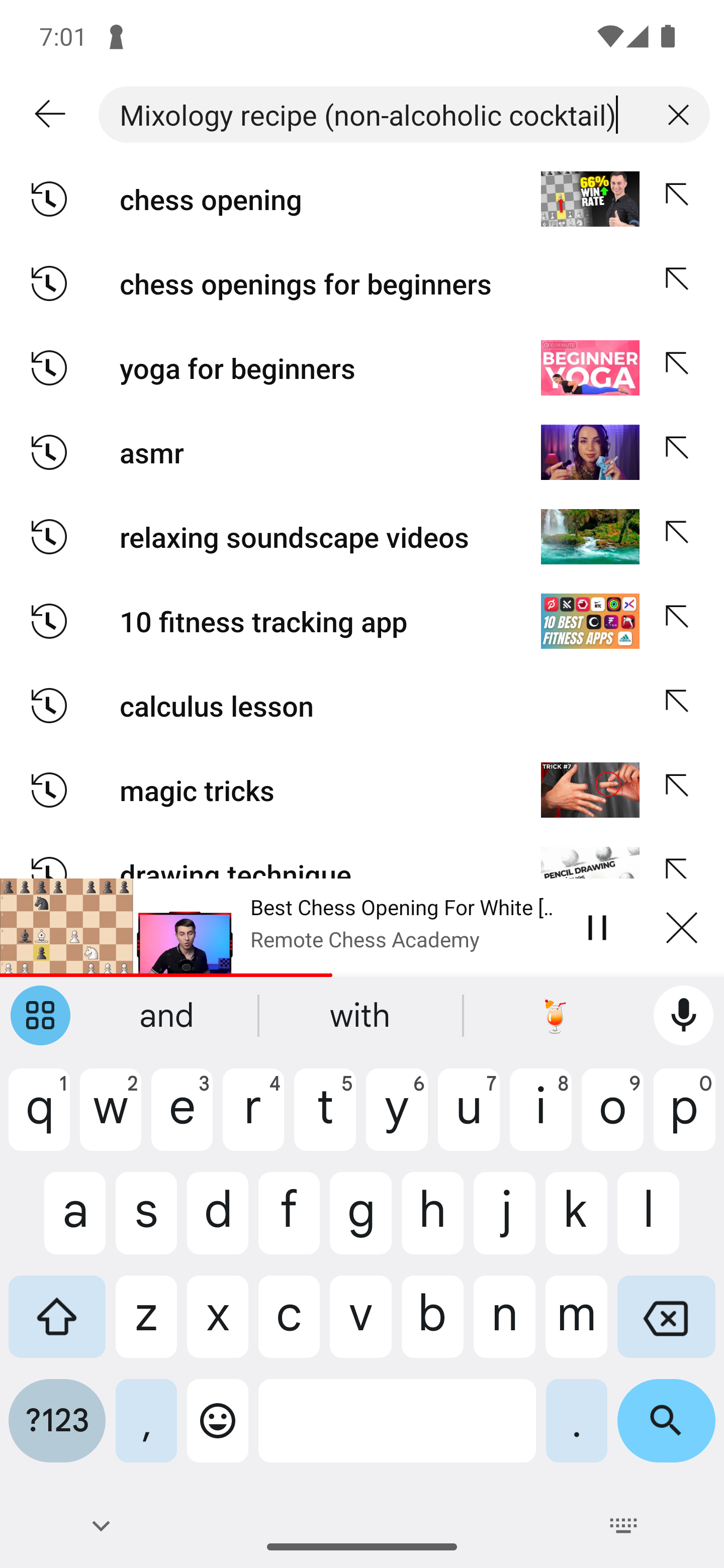Screen dimensions: 724x1568
Task: Submit search with the keyboard search key
Action: coord(666,1420)
